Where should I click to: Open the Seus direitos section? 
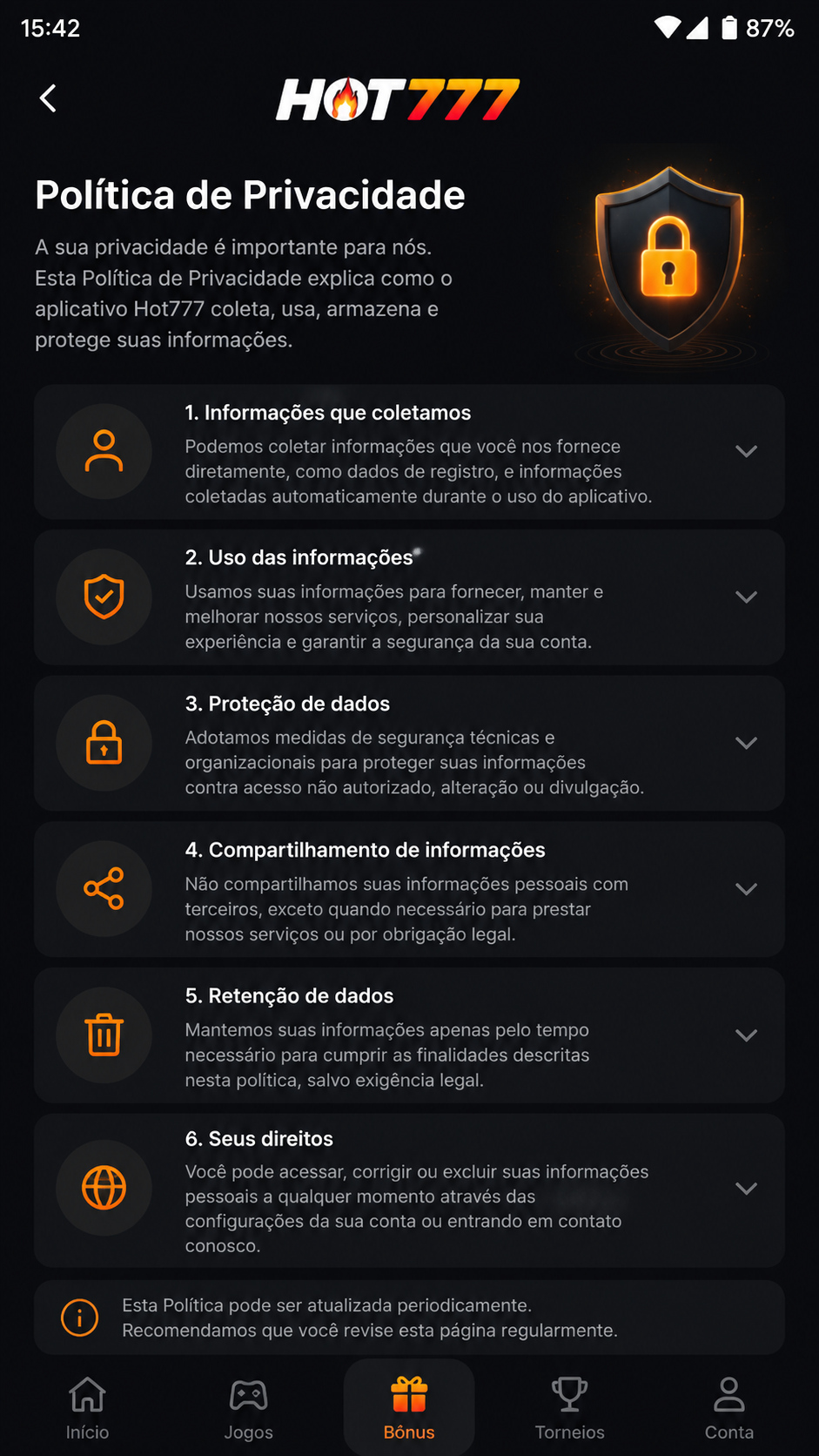[409, 1190]
